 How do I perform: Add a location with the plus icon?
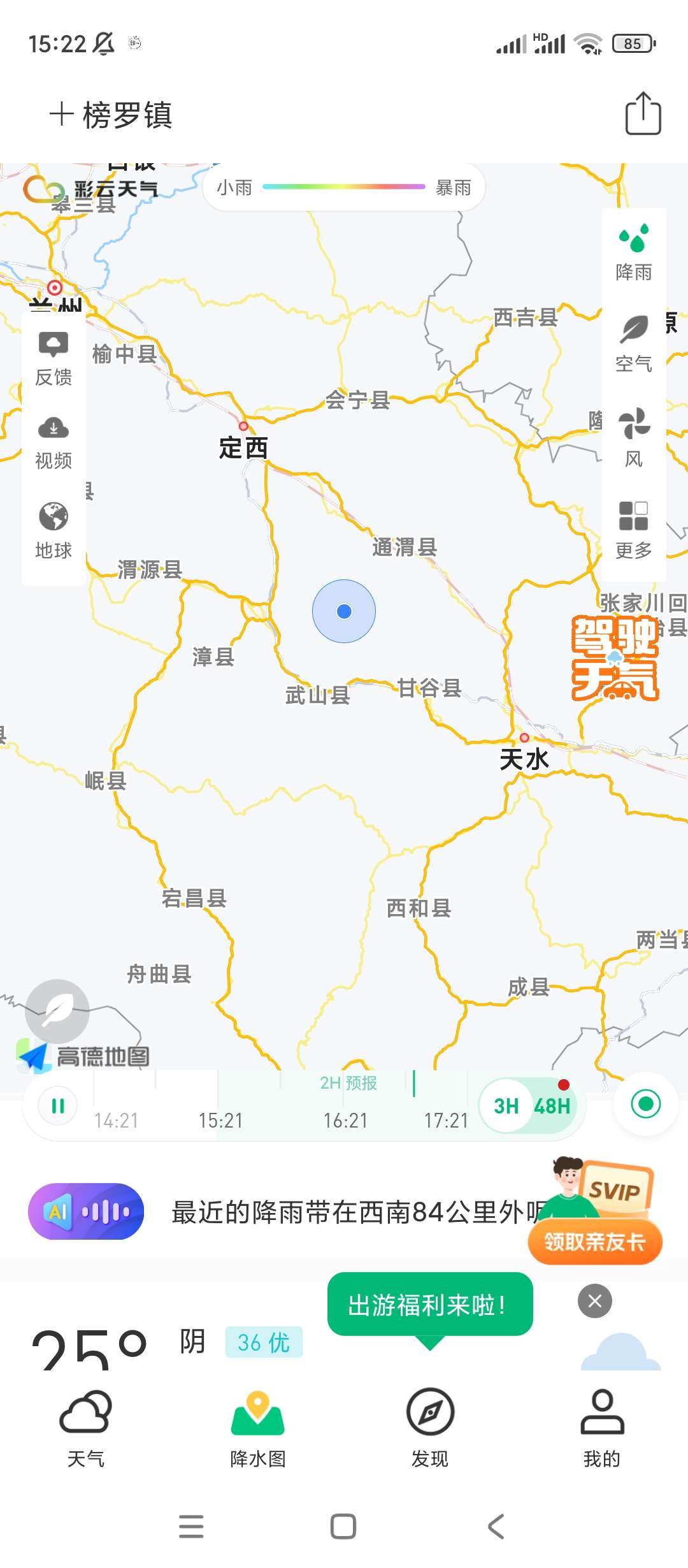click(x=62, y=114)
